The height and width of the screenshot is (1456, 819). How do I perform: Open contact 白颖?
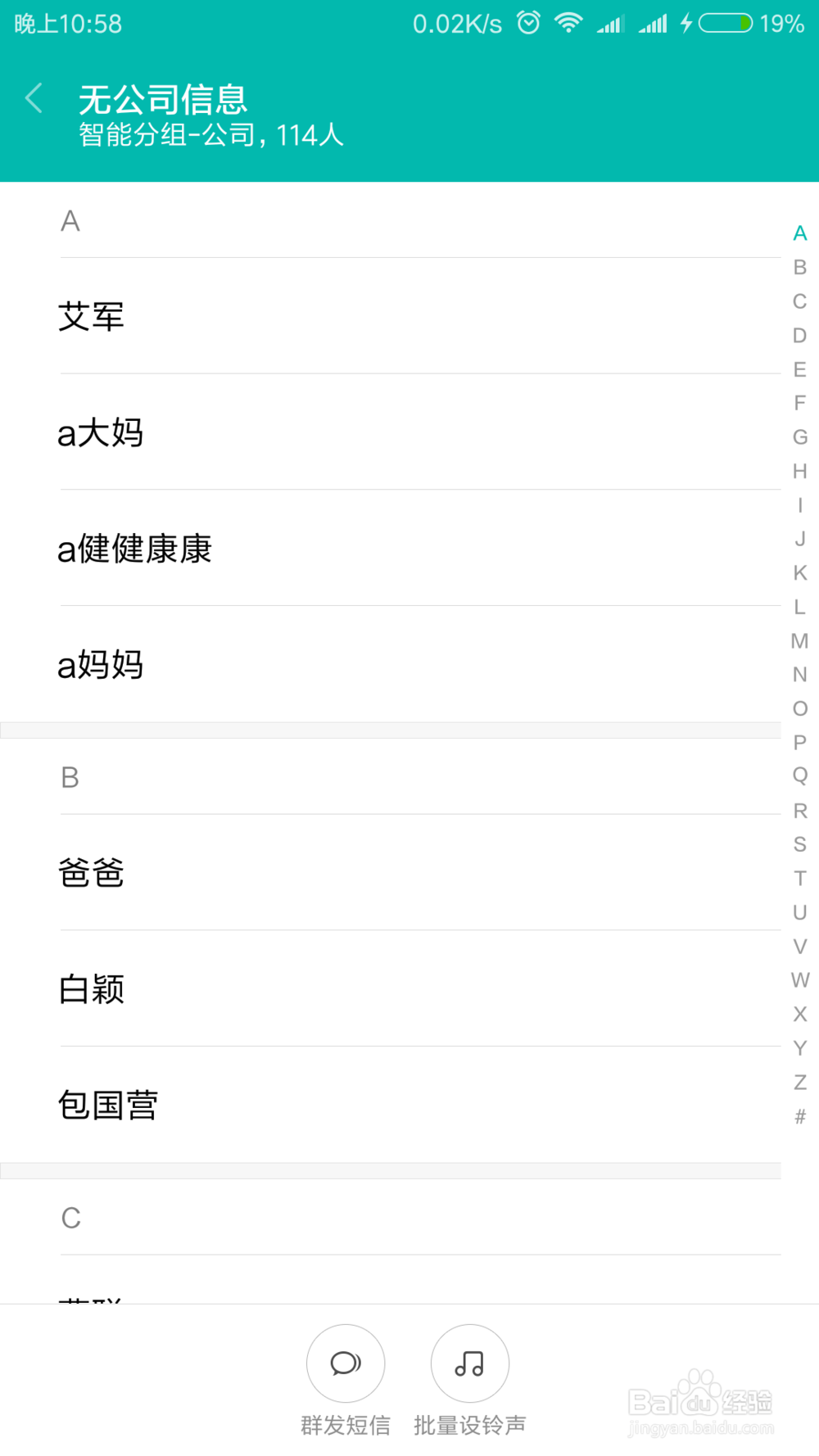(92, 990)
